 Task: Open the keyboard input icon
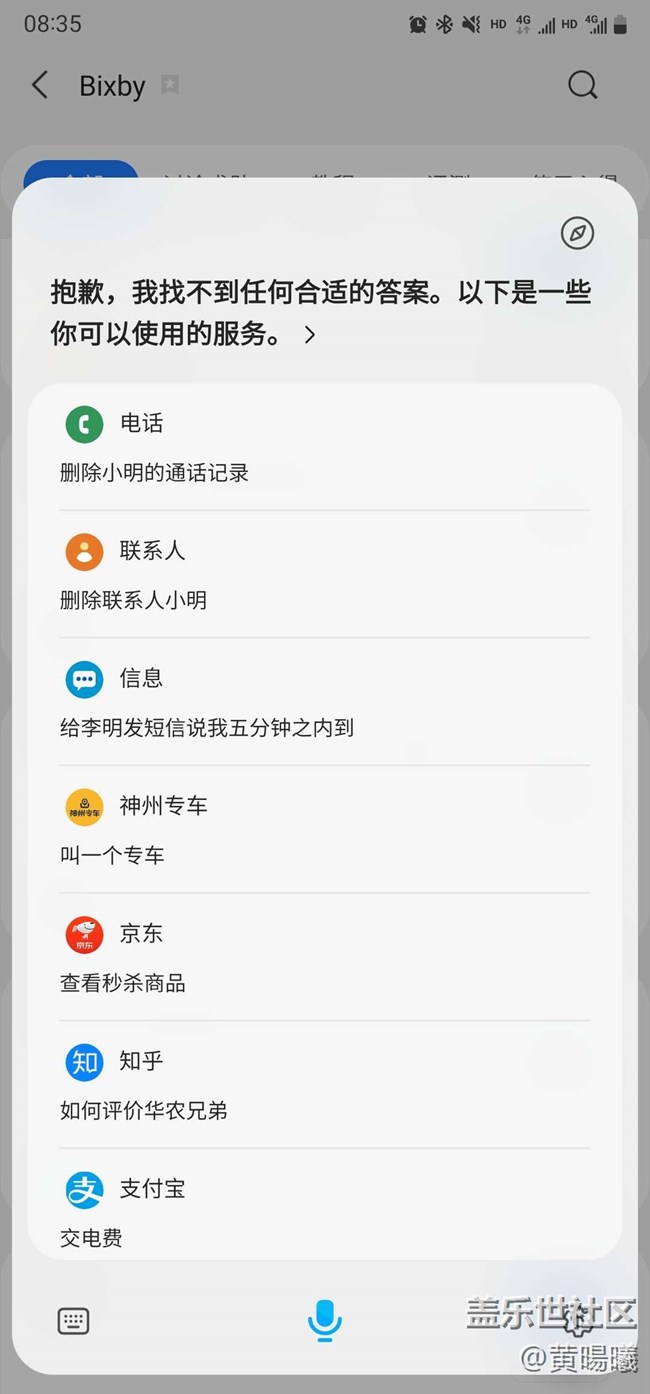point(74,1321)
